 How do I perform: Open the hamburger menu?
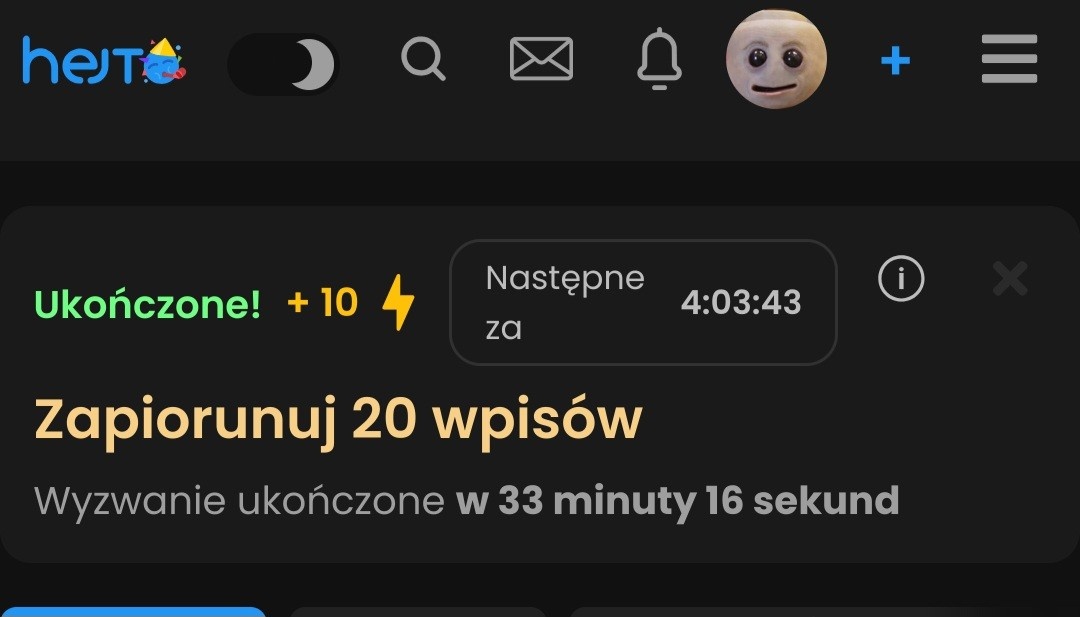[1009, 60]
